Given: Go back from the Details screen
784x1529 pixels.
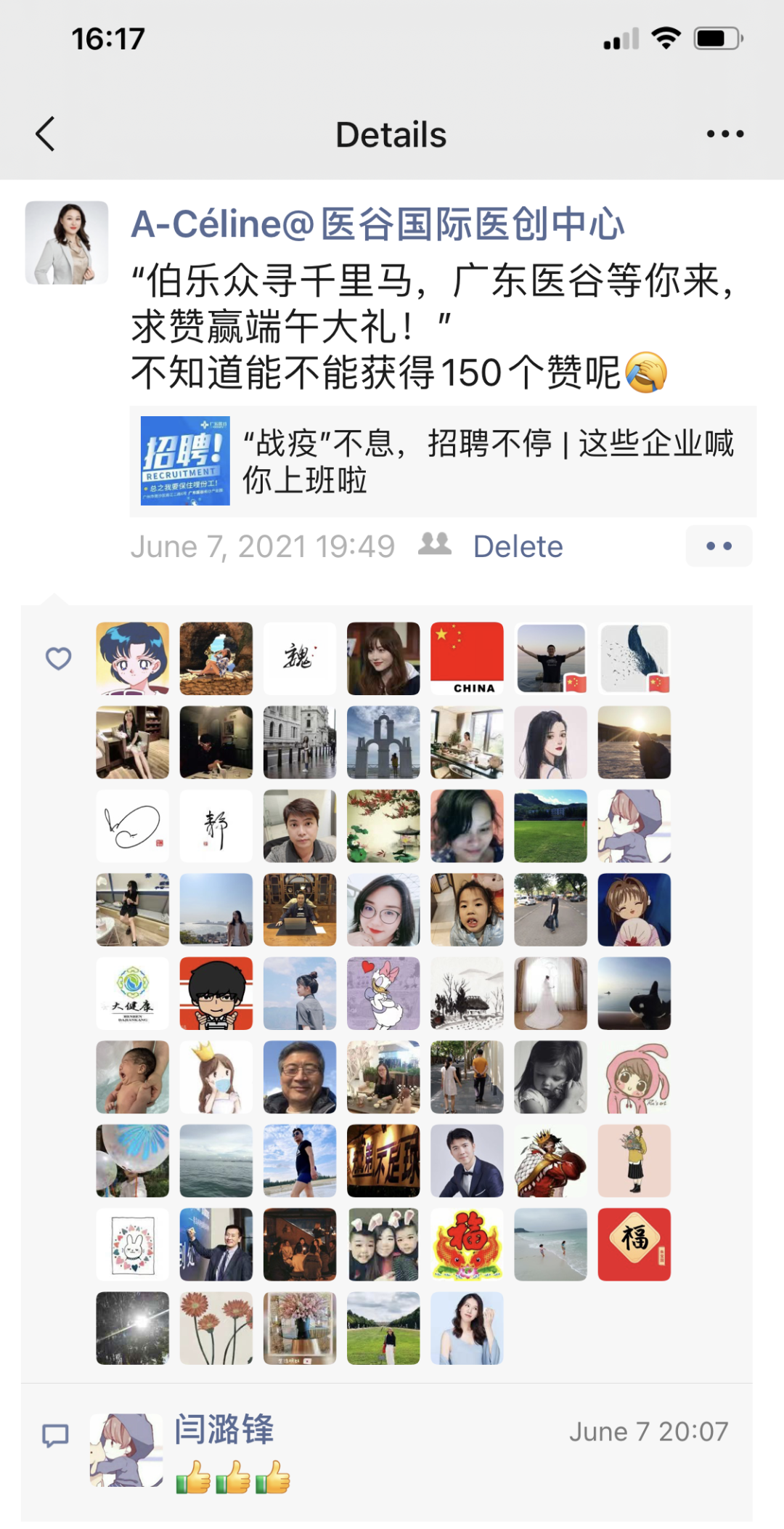Looking at the screenshot, I should [45, 134].
